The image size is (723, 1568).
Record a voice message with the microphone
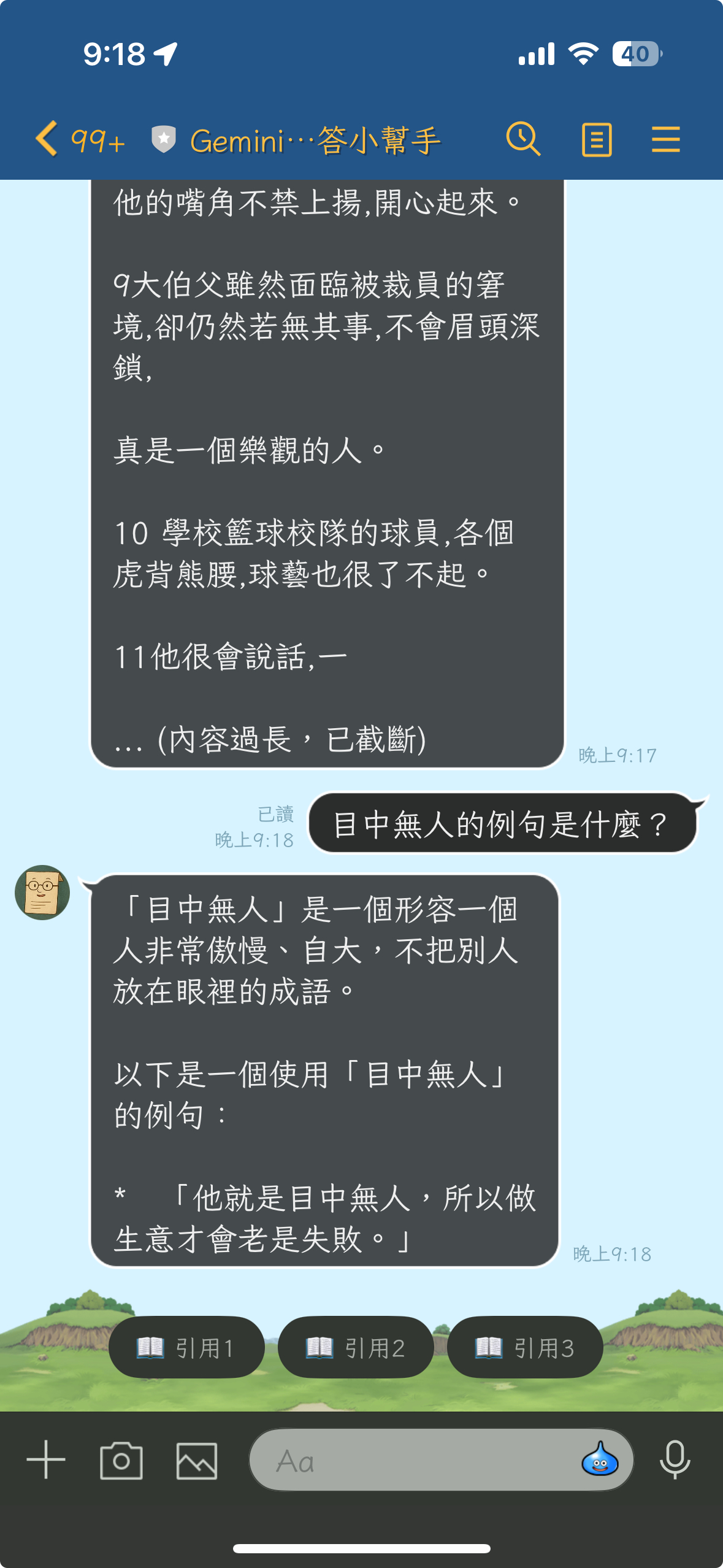[x=675, y=1459]
